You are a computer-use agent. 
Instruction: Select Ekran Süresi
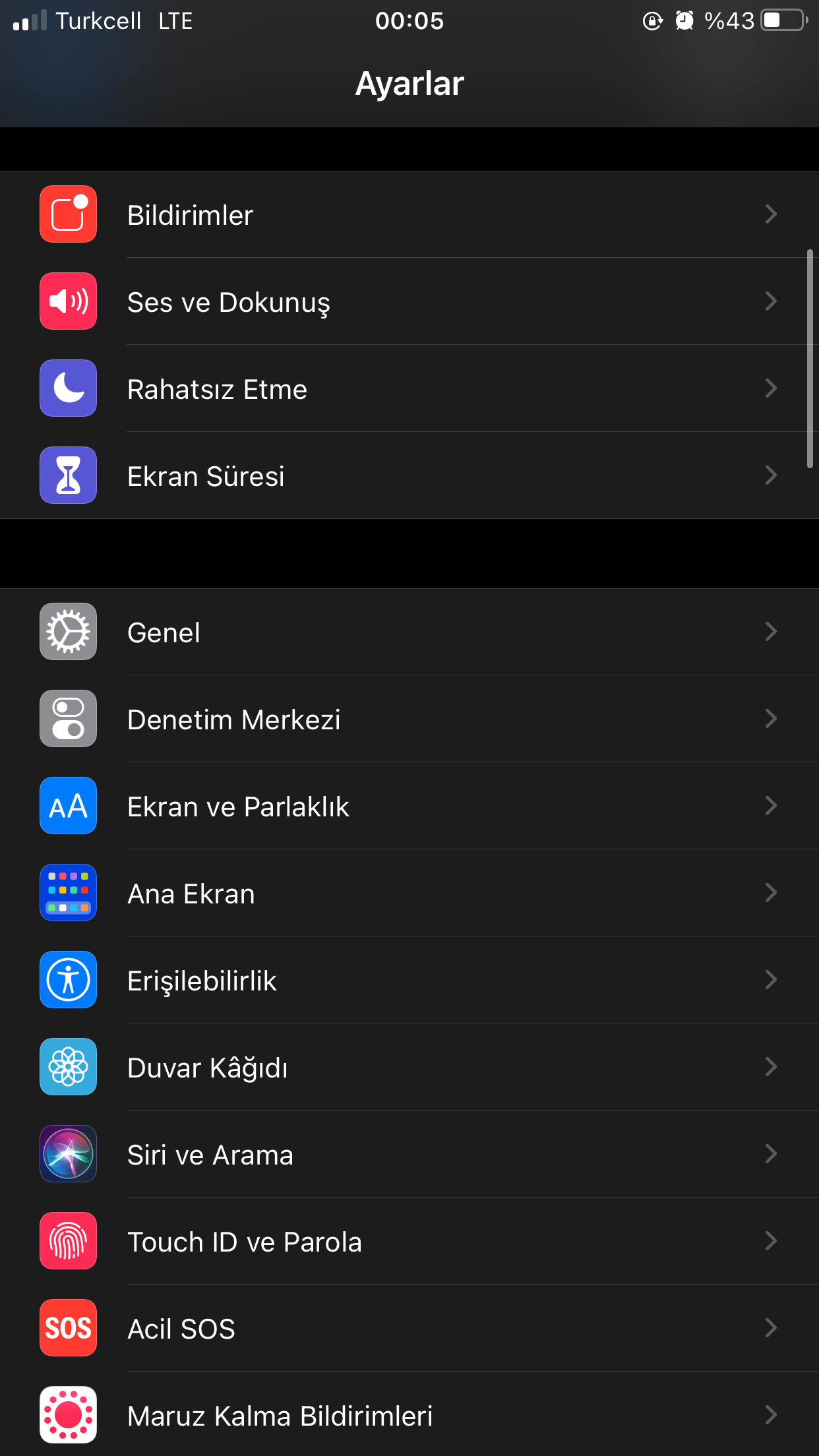[x=409, y=476]
